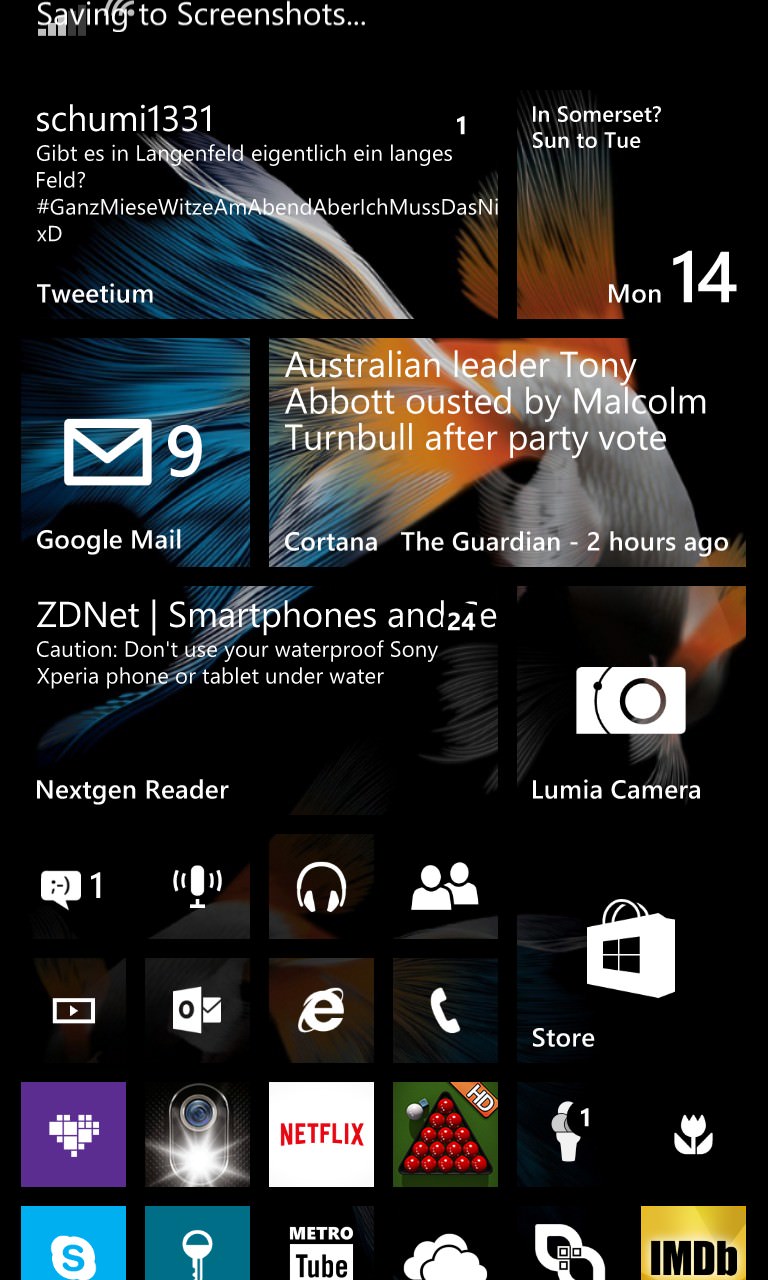Launch Lumia Camera

[631, 700]
